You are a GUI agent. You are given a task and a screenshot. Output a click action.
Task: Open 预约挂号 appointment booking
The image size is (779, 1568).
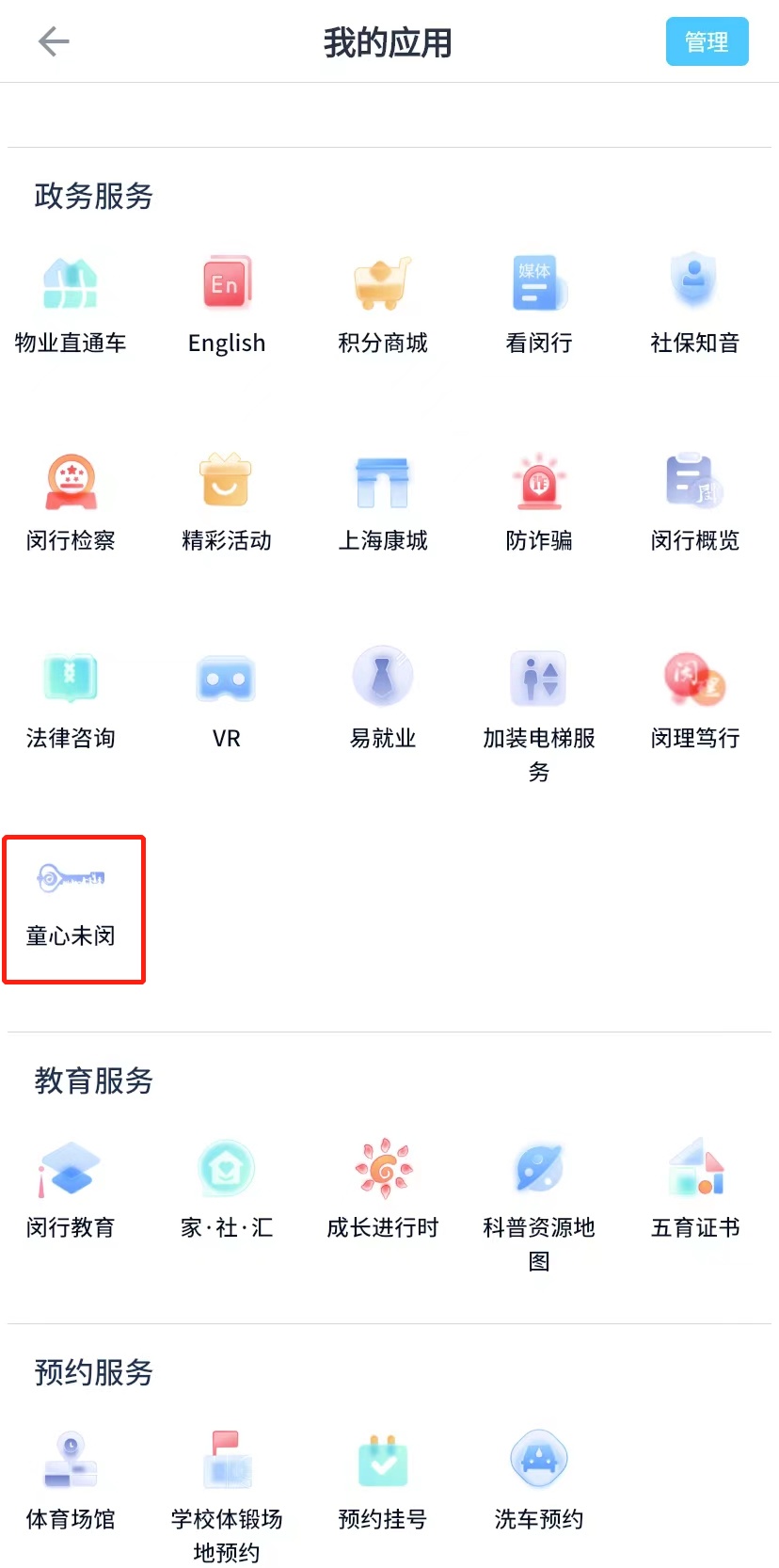383,1480
